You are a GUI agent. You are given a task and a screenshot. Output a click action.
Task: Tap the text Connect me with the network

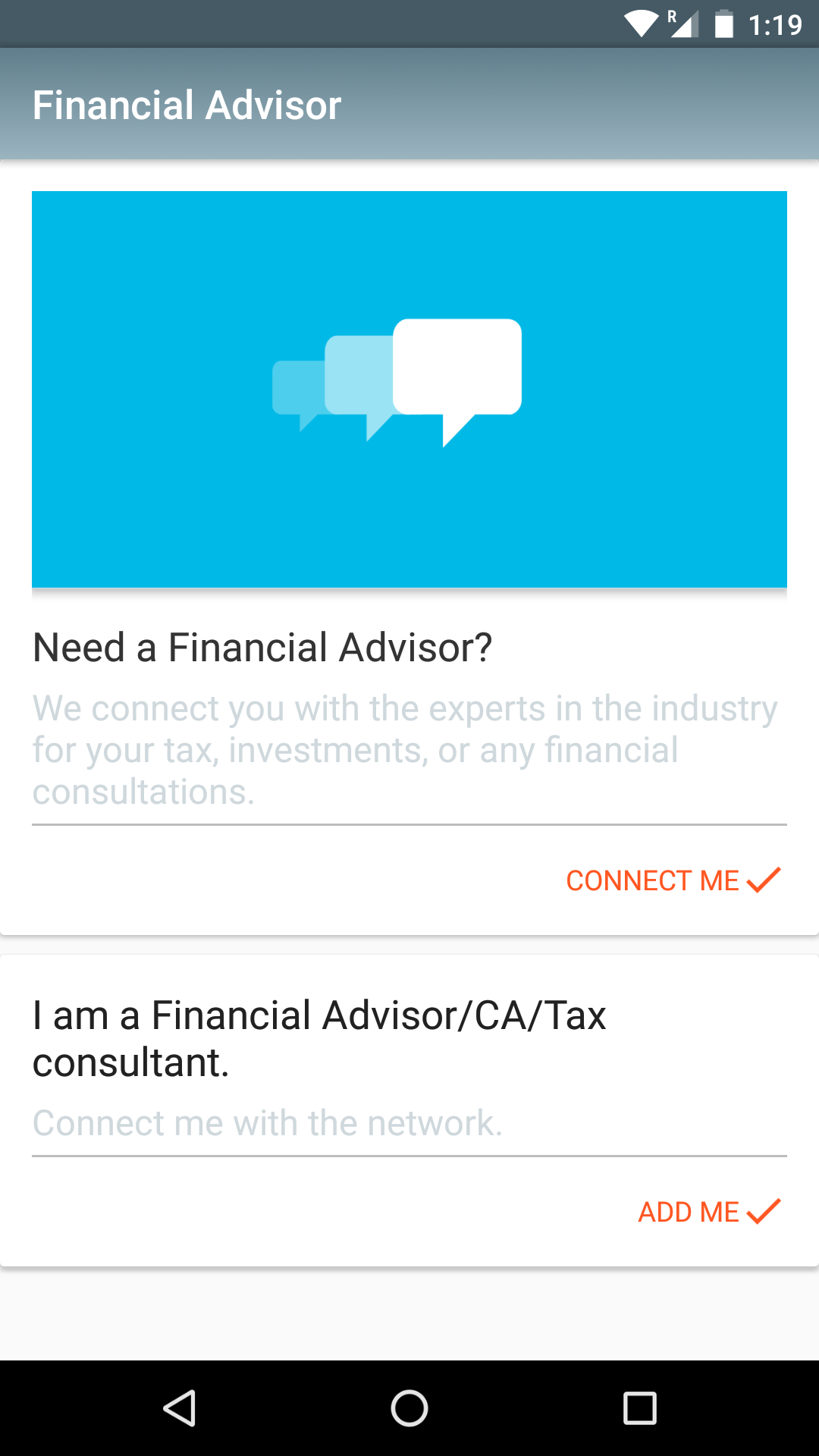pyautogui.click(x=266, y=1122)
